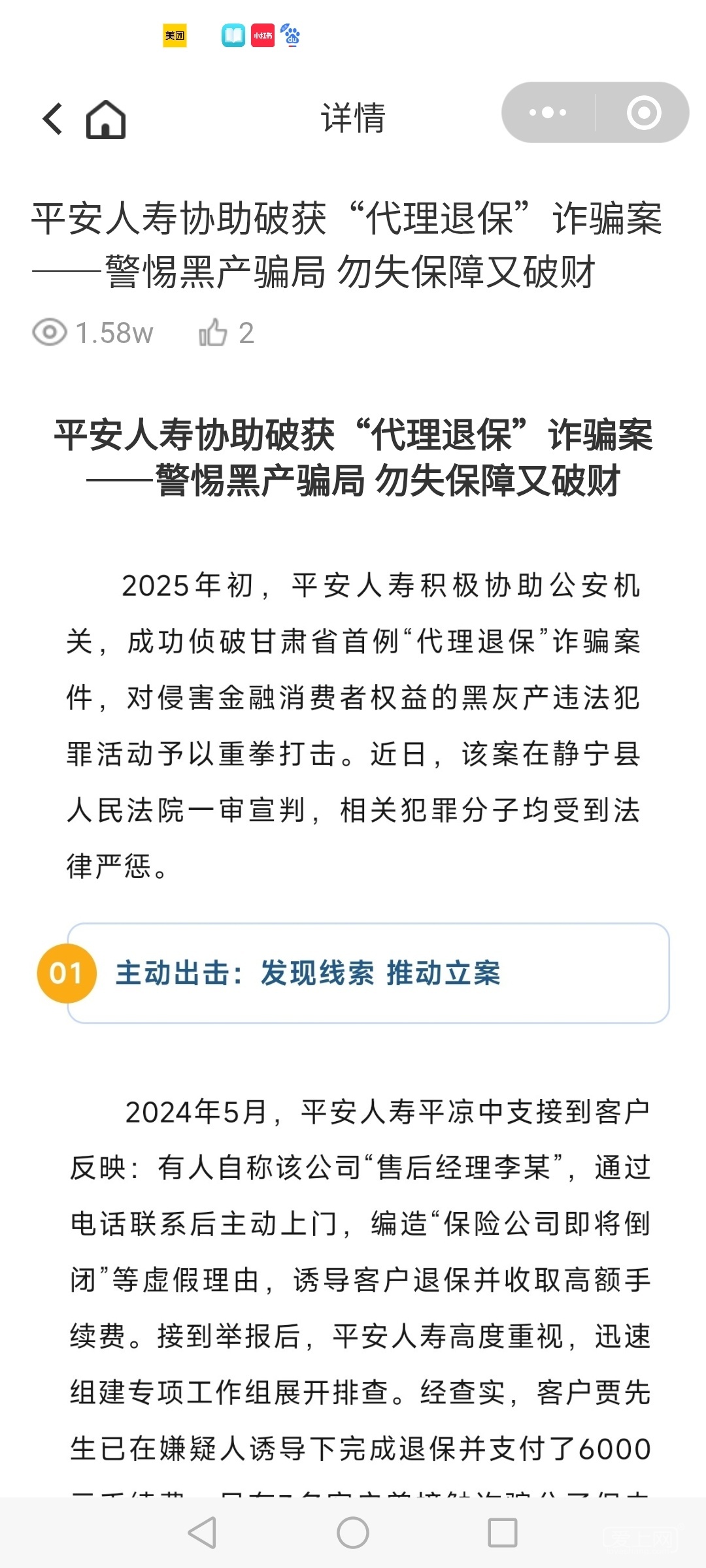Tap the system back navigation button
Screen dimensions: 706x1568
[202, 1533]
